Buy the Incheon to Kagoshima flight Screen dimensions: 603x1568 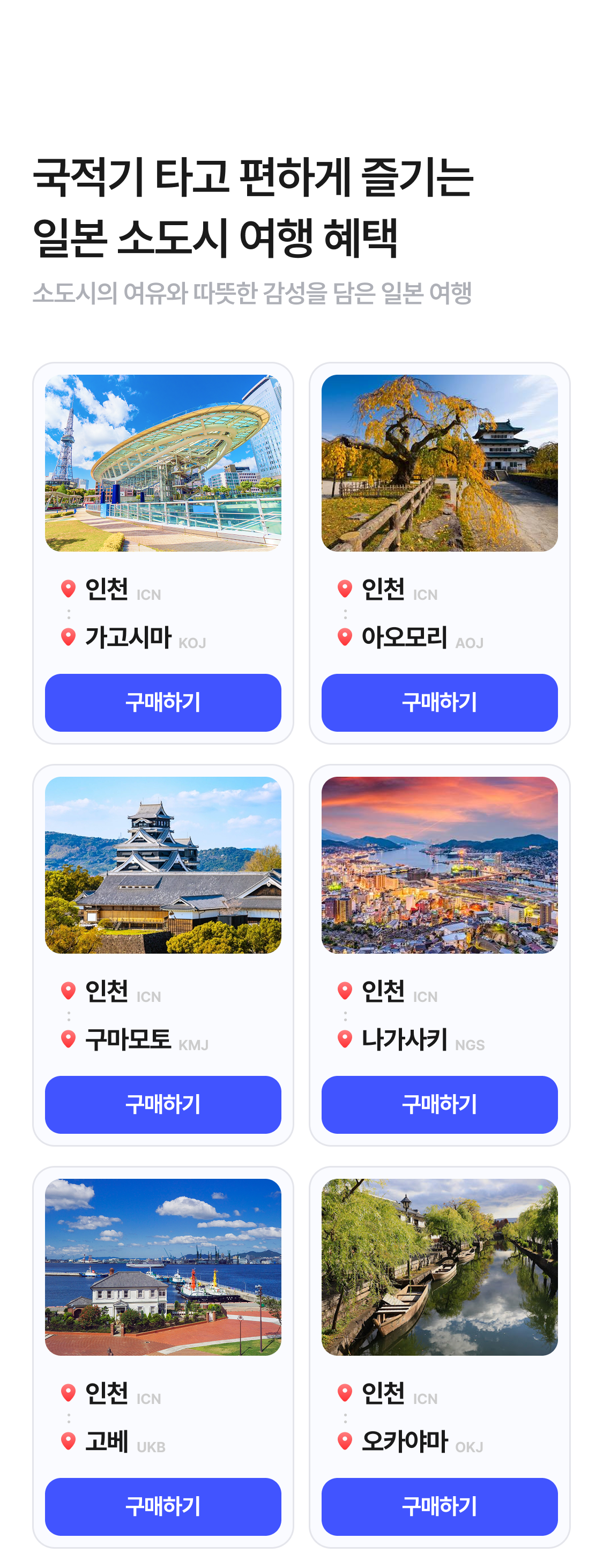[x=162, y=702]
